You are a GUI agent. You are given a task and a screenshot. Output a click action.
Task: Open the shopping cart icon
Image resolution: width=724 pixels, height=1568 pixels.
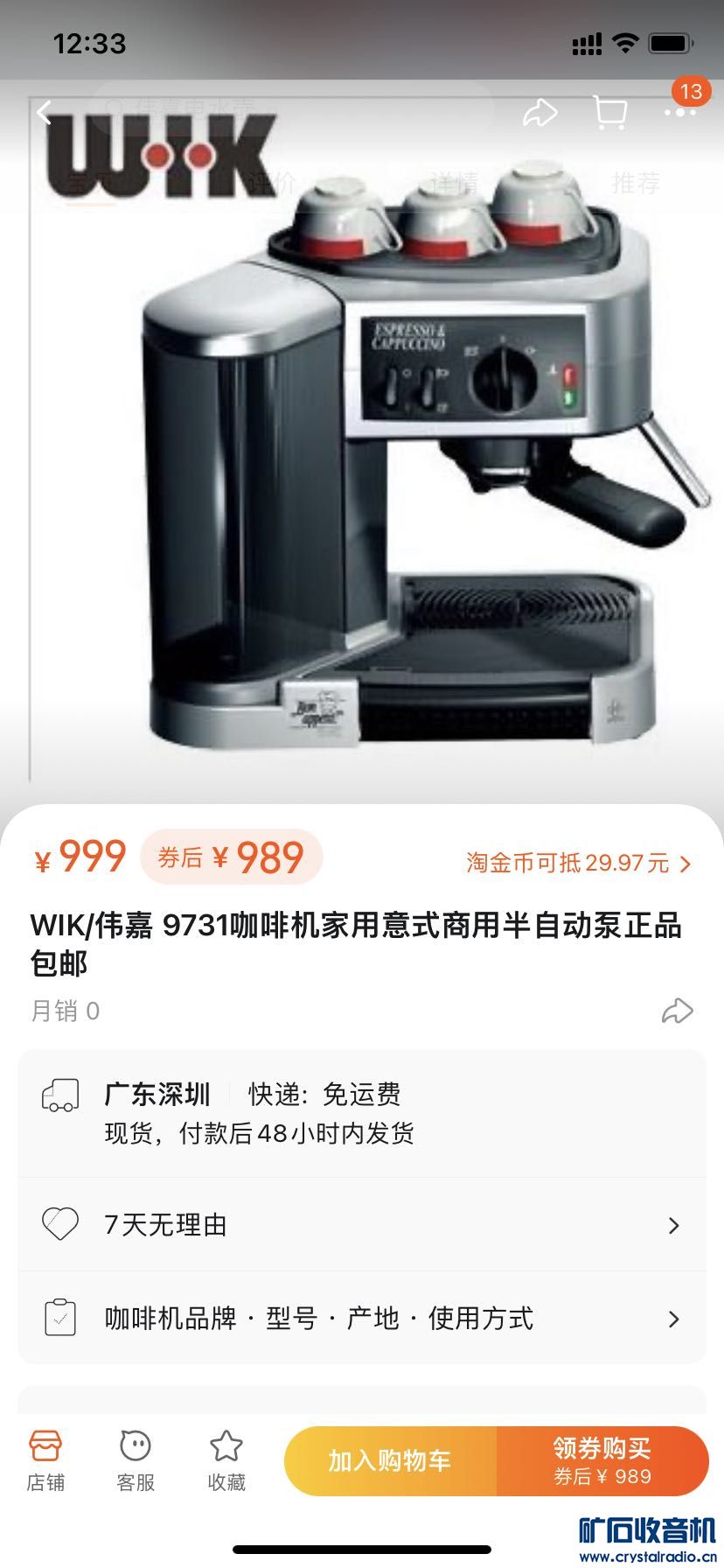click(x=609, y=113)
